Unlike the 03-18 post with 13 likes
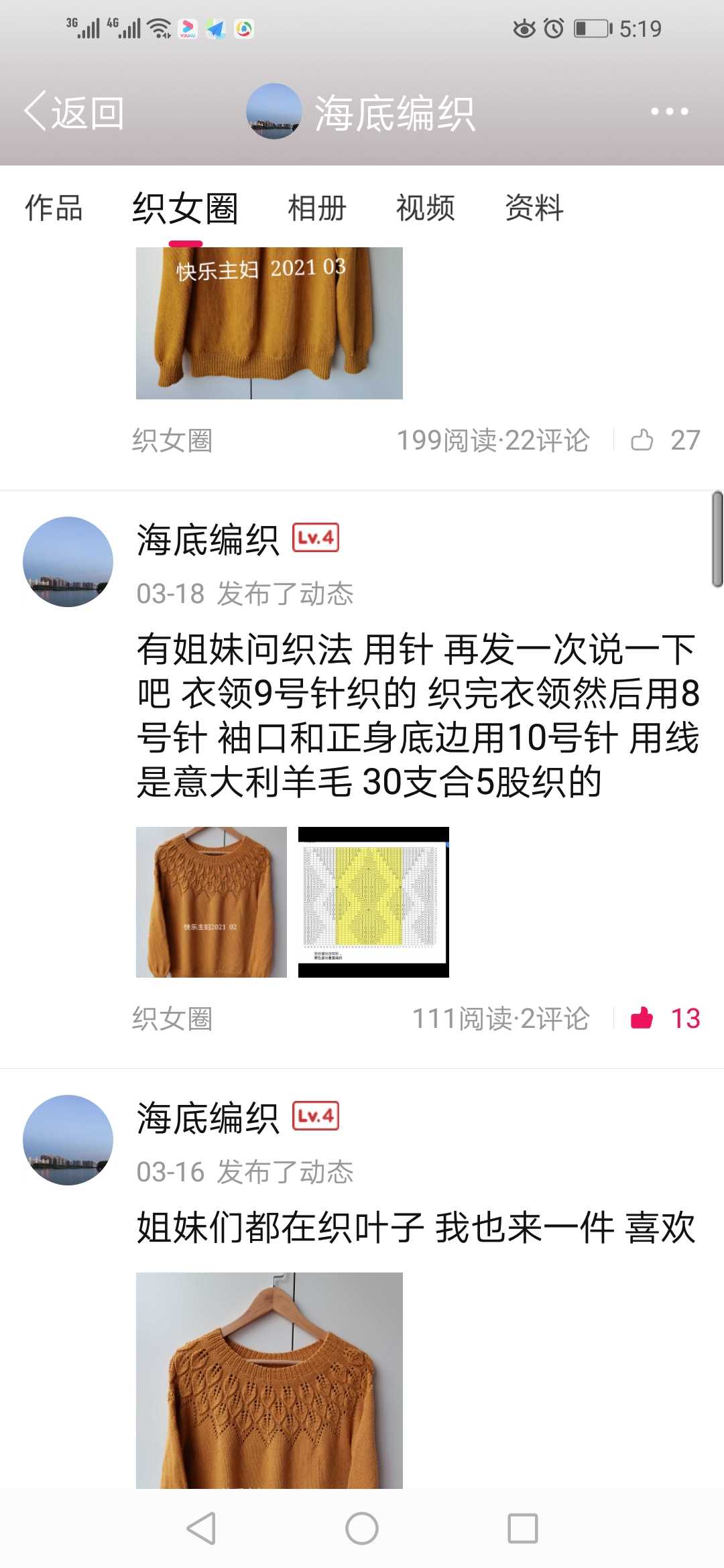The image size is (724, 1568). pyautogui.click(x=642, y=1018)
